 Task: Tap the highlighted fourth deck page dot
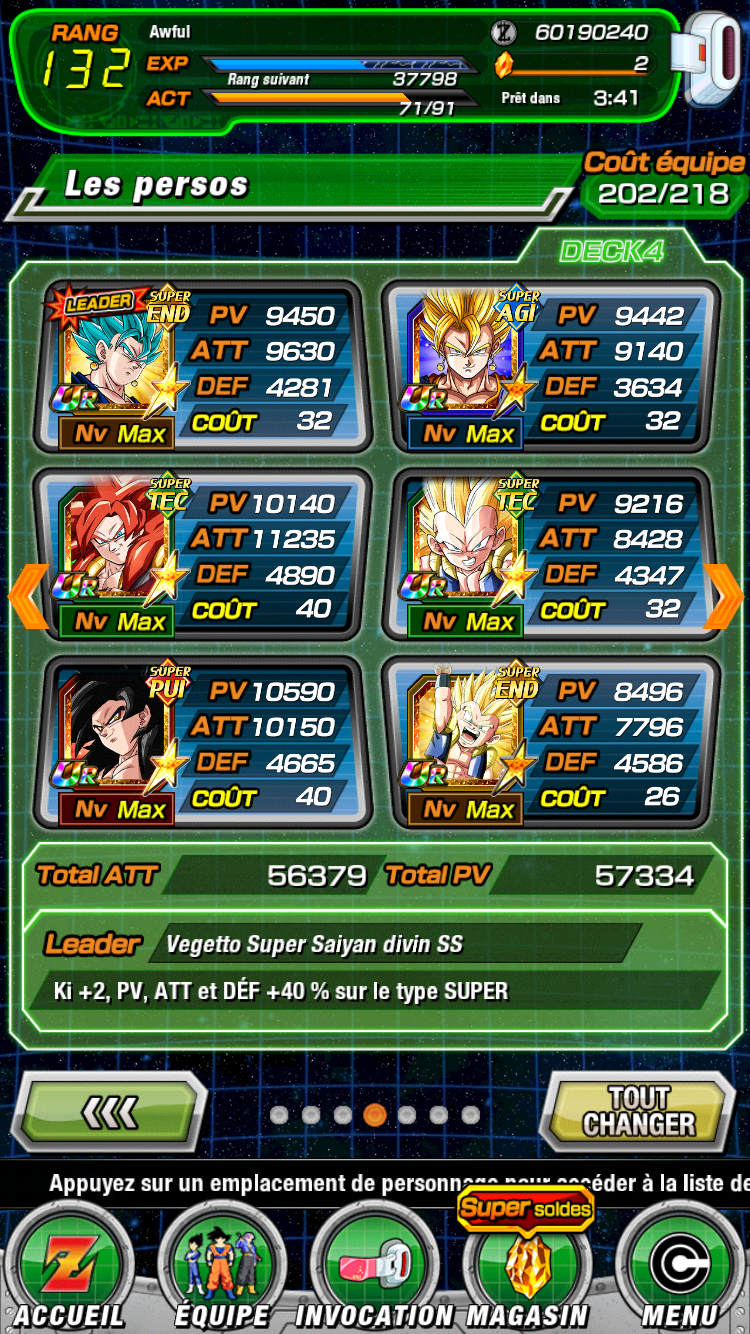tap(375, 1114)
